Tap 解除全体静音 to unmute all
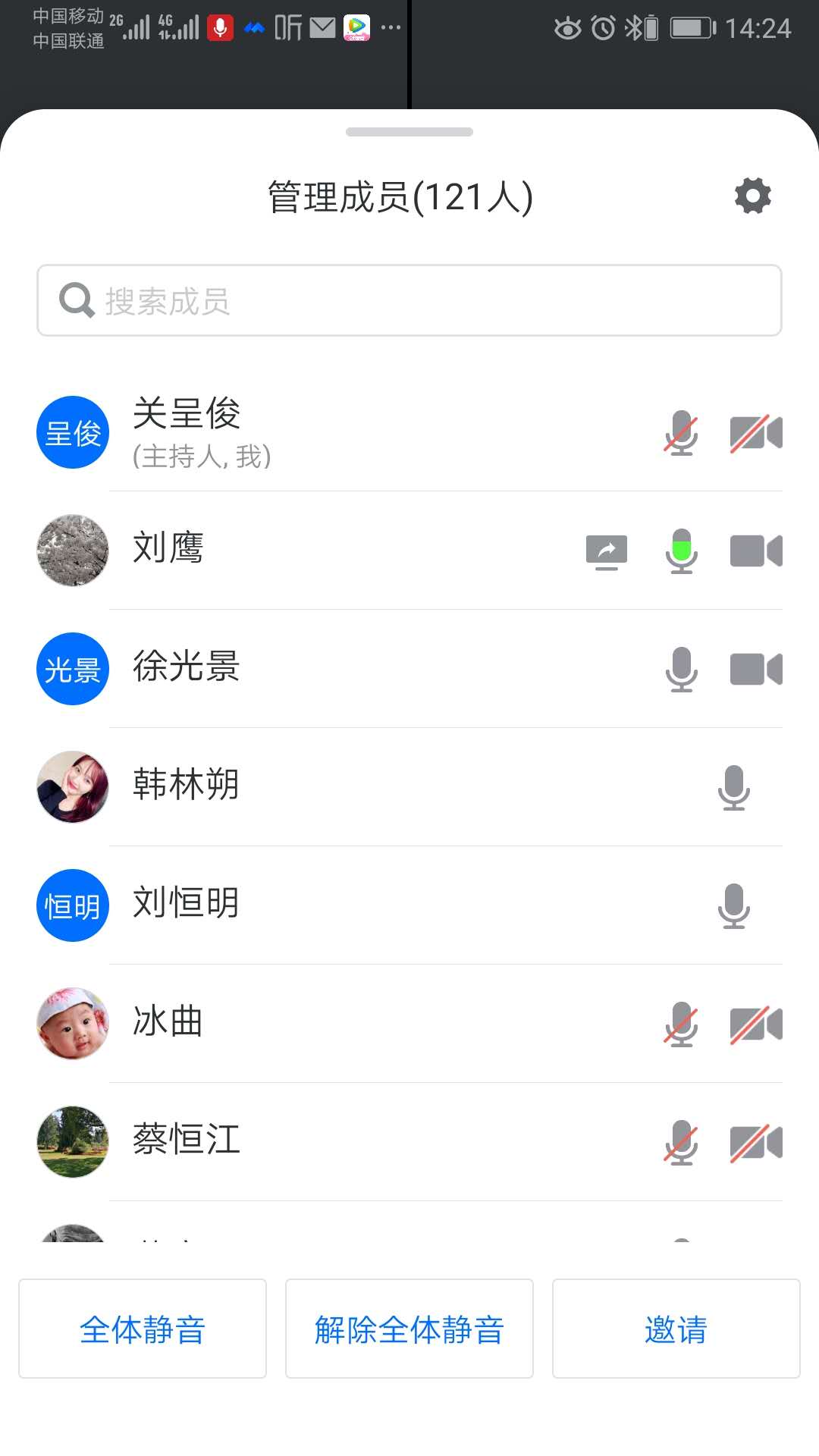Viewport: 819px width, 1456px height. (x=409, y=1329)
